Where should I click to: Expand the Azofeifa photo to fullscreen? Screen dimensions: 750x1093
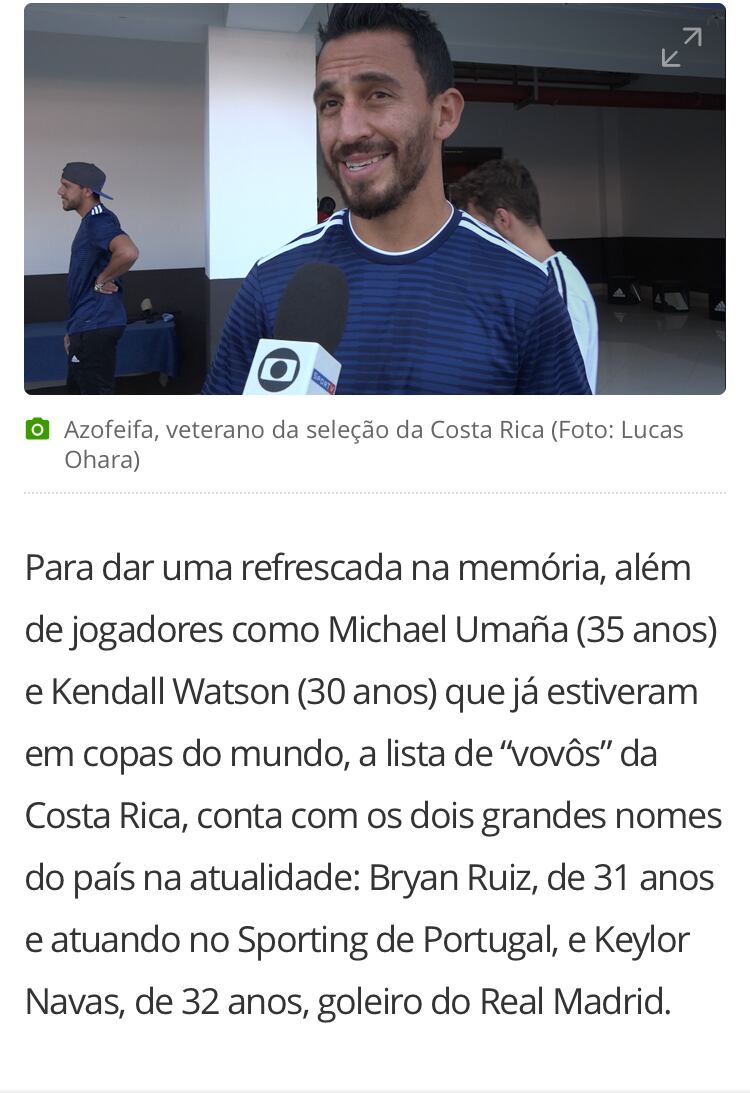coord(682,47)
